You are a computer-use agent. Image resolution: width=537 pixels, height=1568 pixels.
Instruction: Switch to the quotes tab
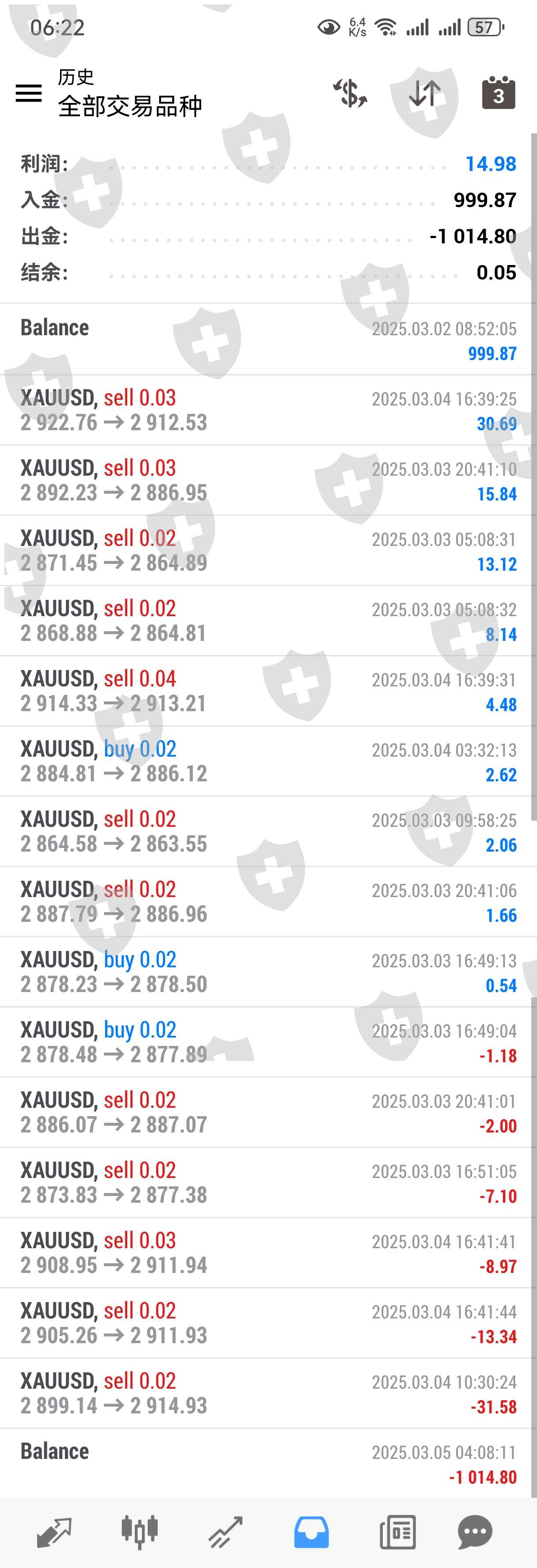pyautogui.click(x=55, y=1531)
